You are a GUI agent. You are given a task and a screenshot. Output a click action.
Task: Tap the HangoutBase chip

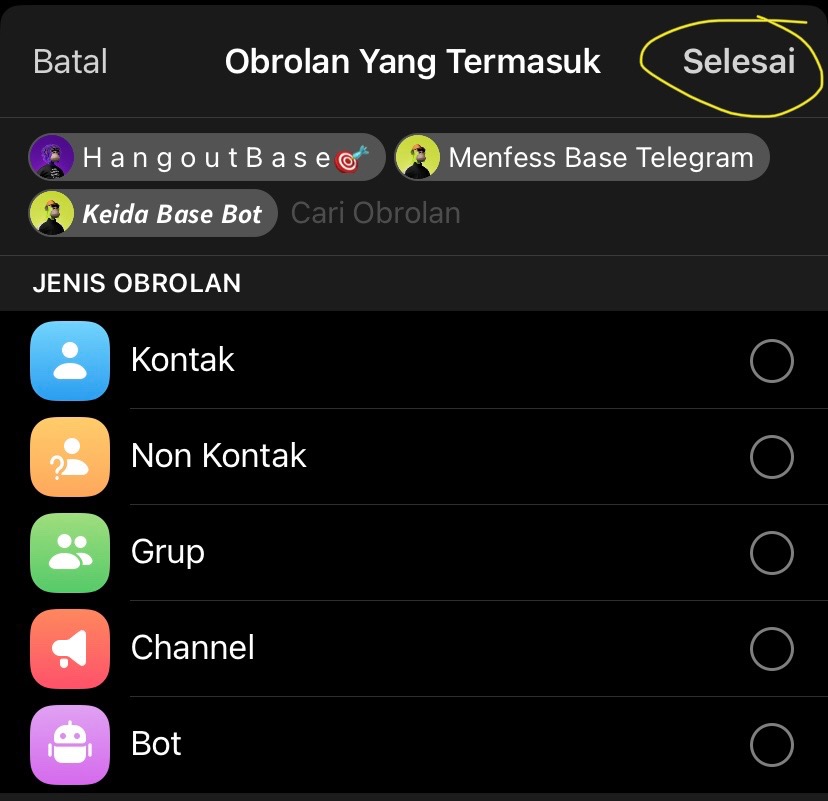click(x=207, y=158)
